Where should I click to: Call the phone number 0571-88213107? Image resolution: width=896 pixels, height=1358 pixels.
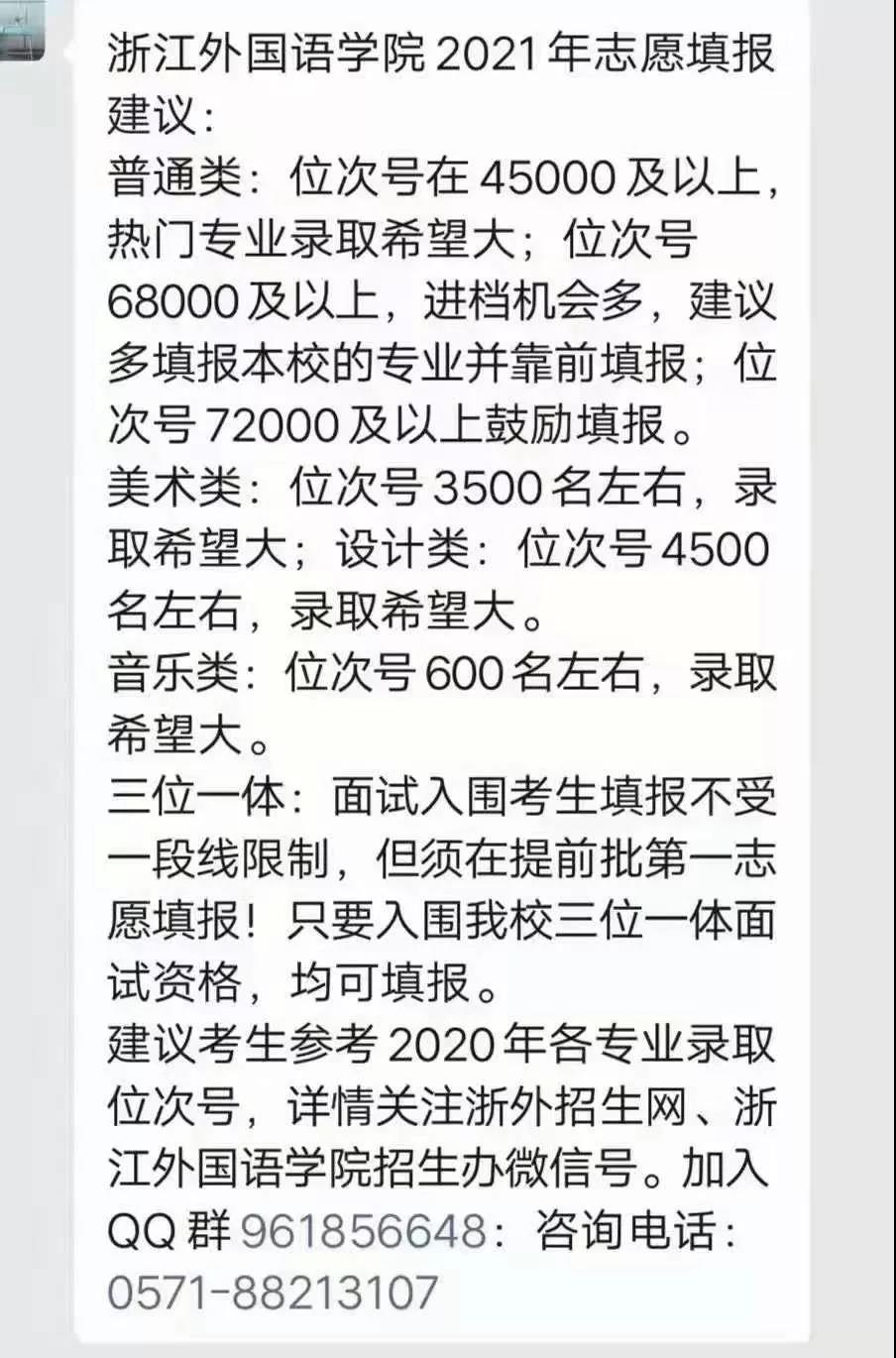click(x=272, y=1293)
